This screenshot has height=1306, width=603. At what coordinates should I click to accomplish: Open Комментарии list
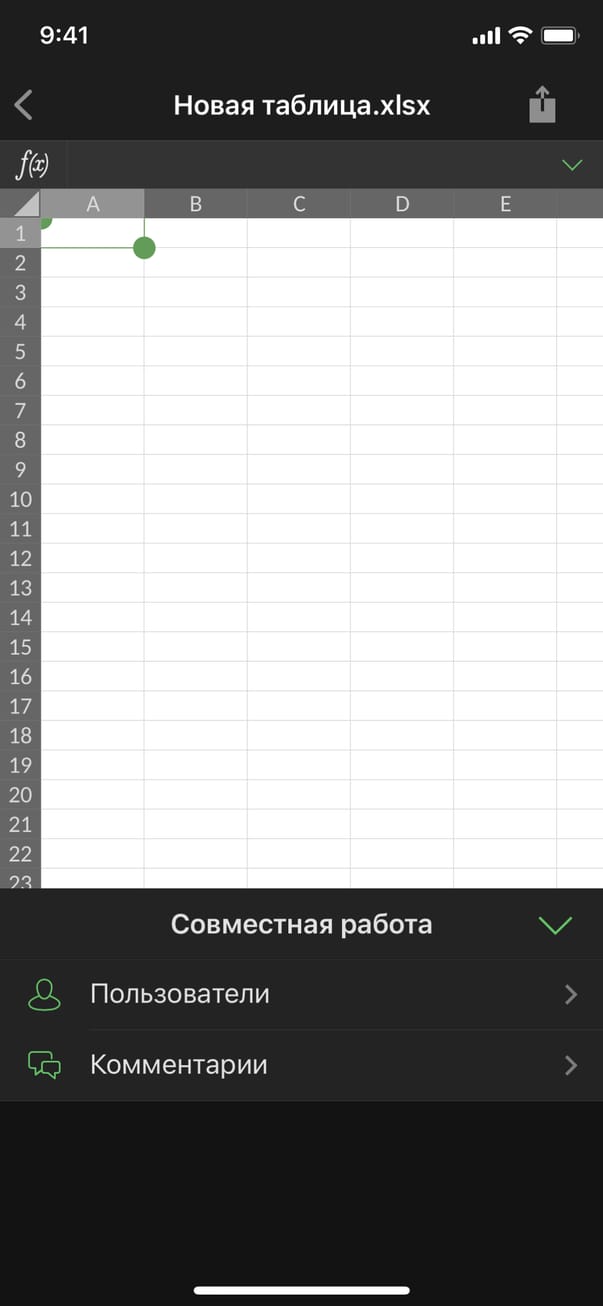tap(301, 1065)
